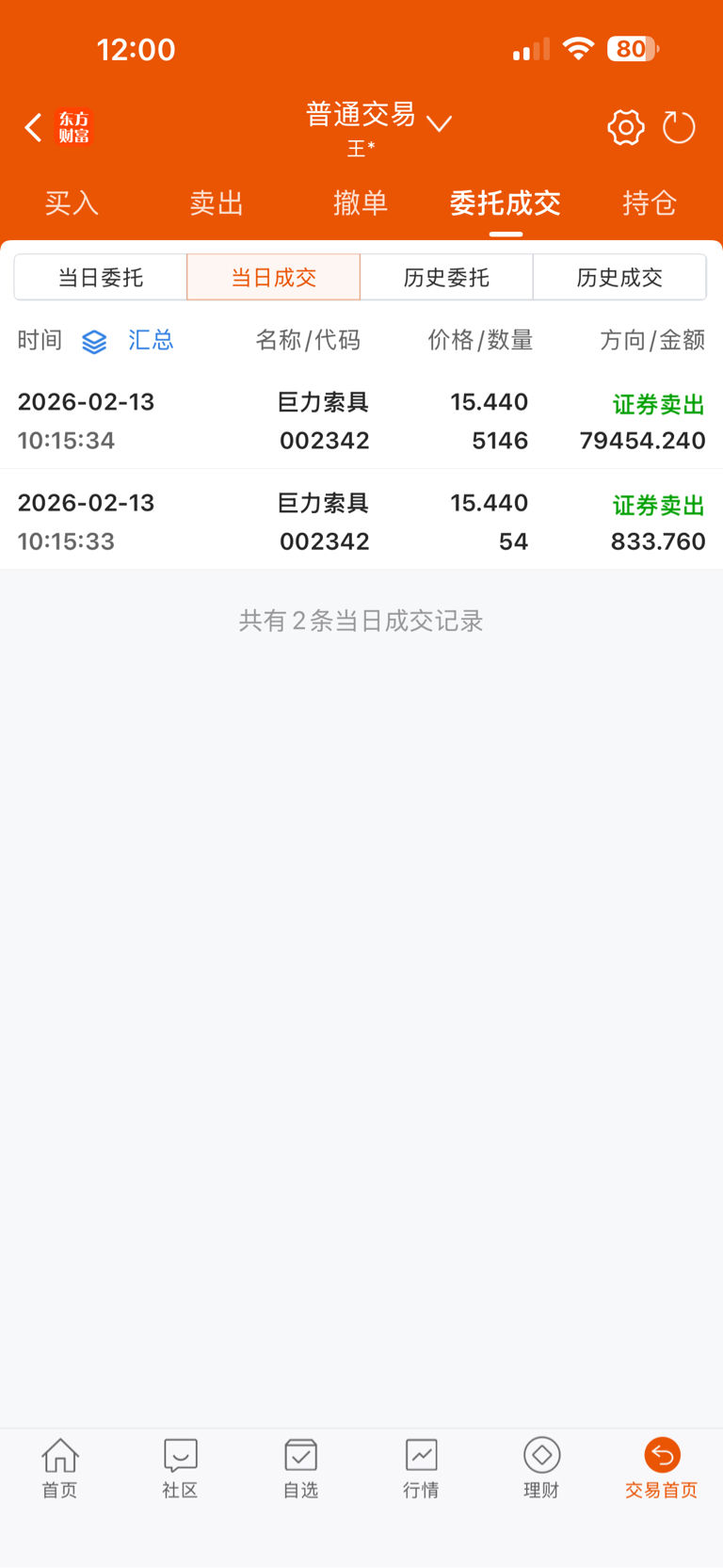Open the 持仓 holdings tab
This screenshot has height=1568, width=723.
click(650, 202)
